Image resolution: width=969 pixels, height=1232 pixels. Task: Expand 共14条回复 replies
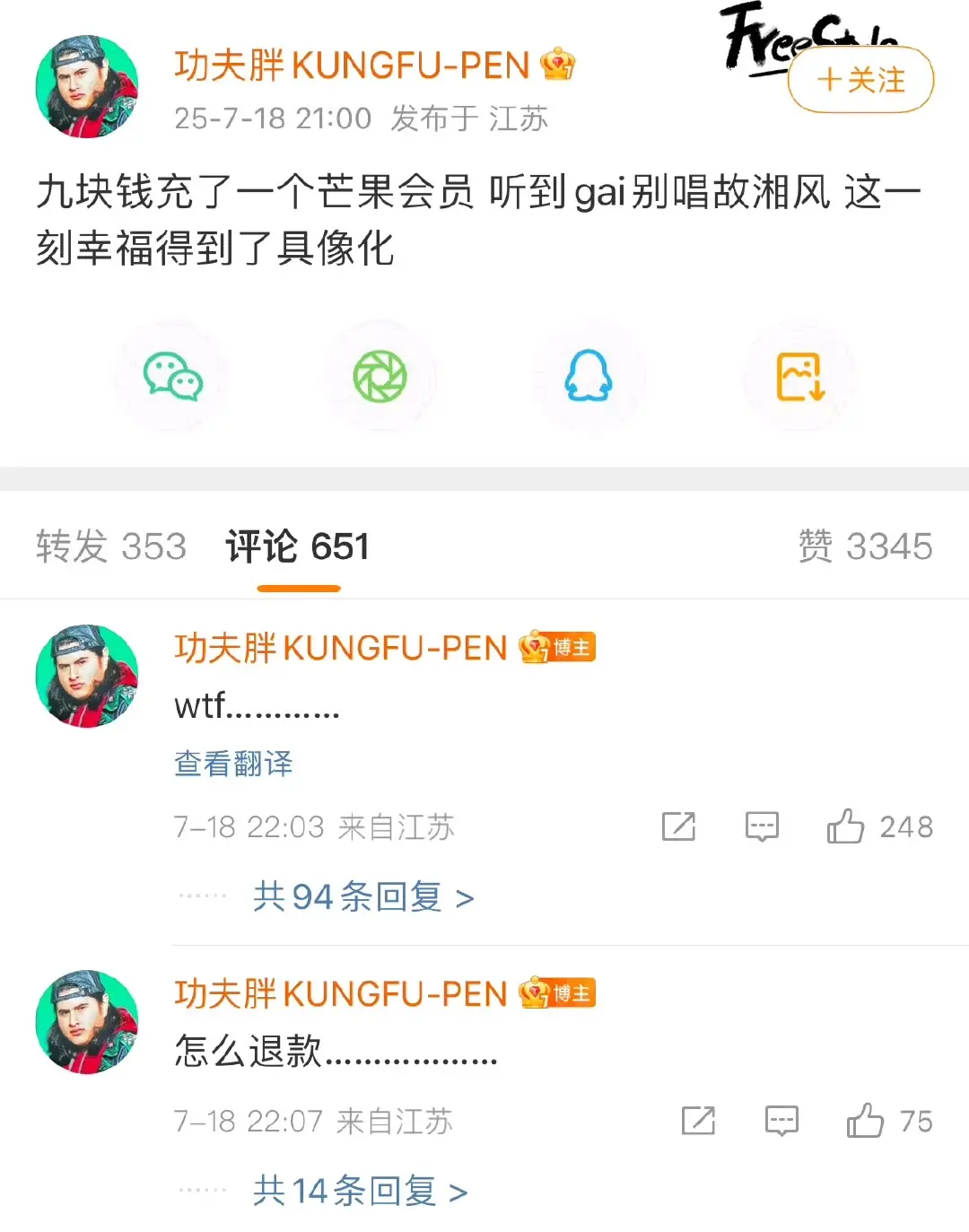click(360, 1191)
